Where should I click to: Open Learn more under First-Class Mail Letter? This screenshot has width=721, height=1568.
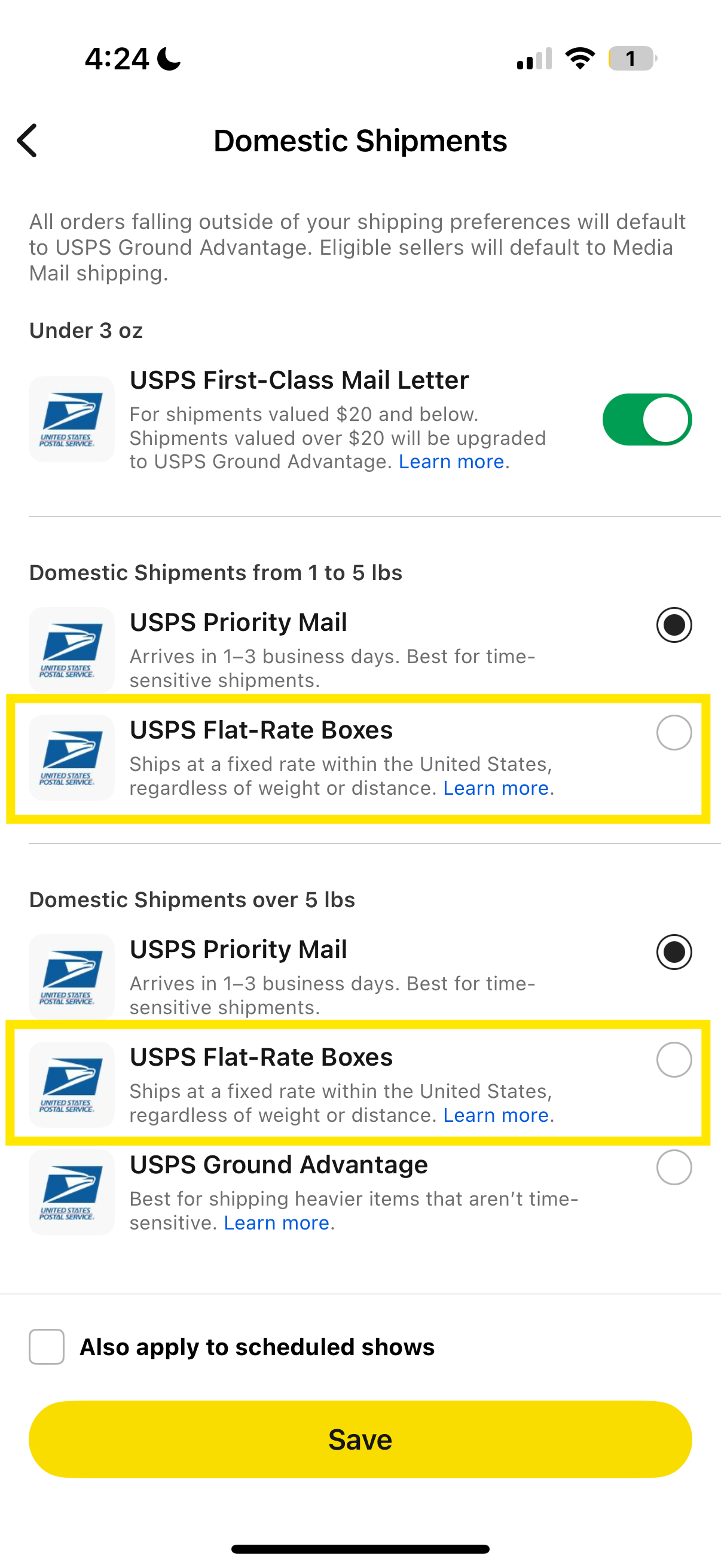tap(451, 462)
